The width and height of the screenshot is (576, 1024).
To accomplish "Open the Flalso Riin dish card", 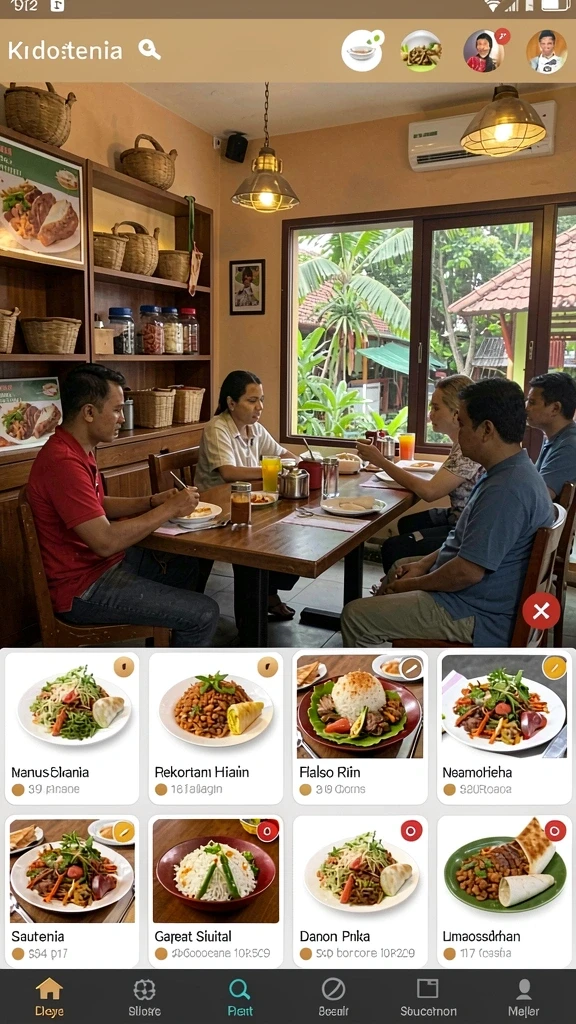I will pos(360,728).
